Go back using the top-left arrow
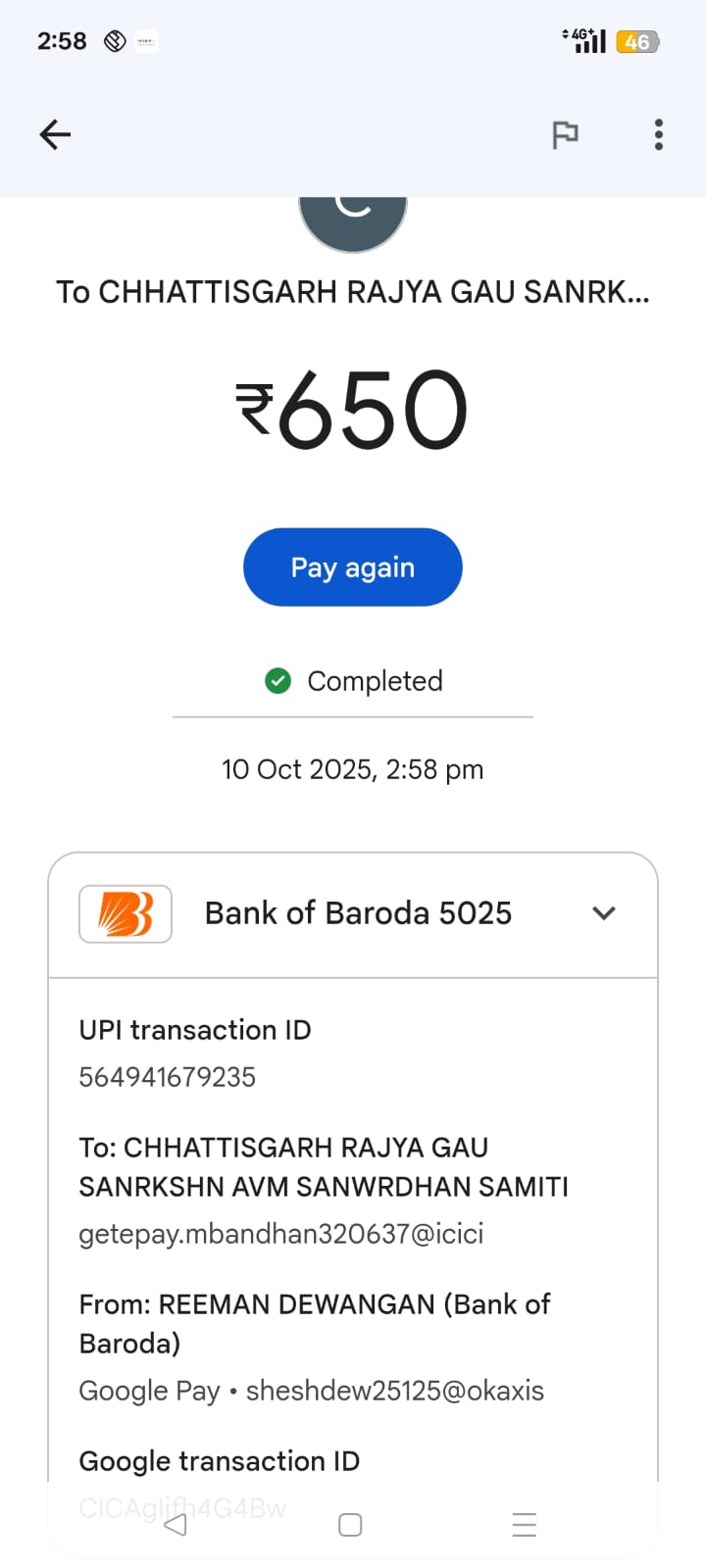Screen dimensions: 706x1568 pyautogui.click(x=55, y=134)
